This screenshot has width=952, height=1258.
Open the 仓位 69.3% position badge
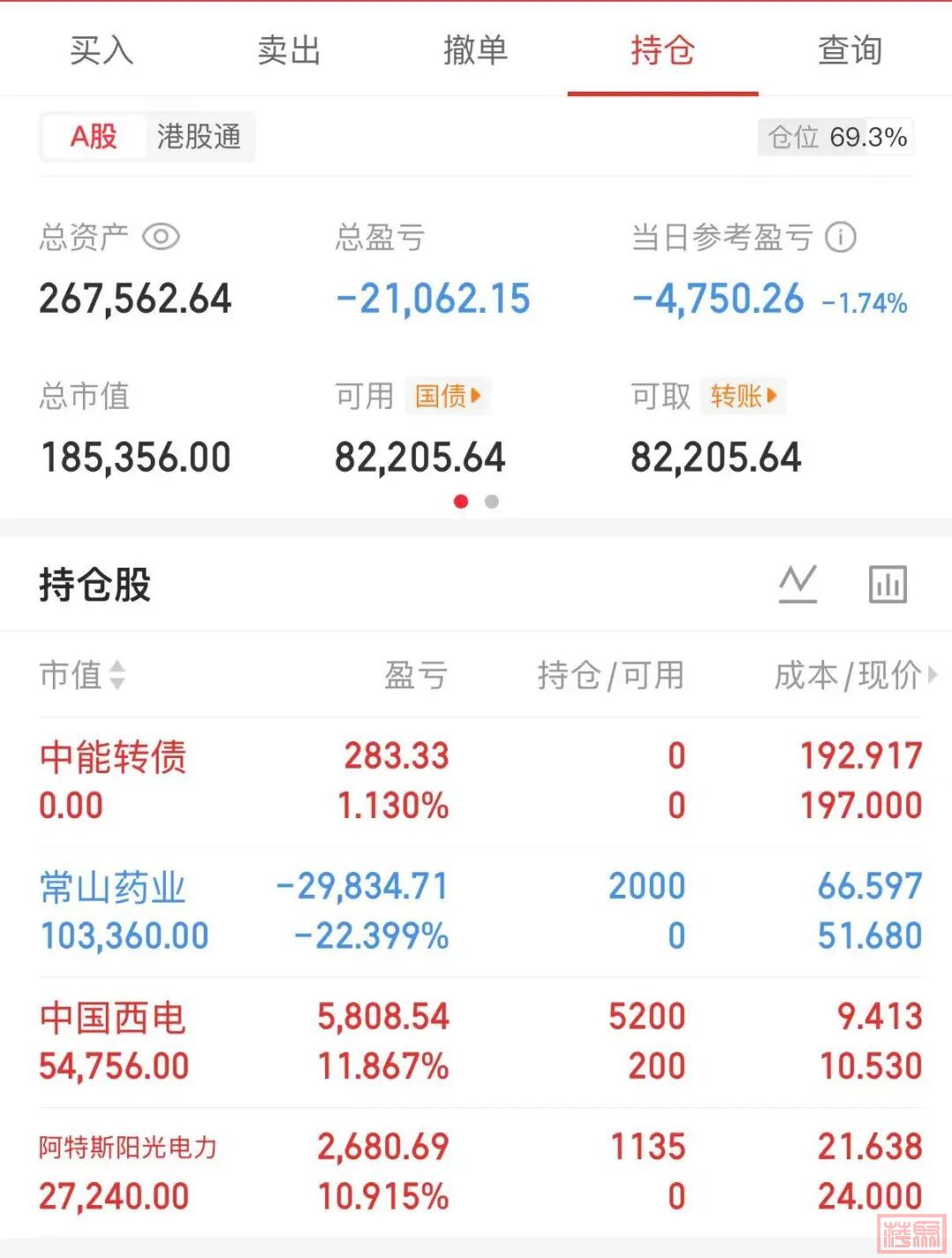tap(836, 138)
